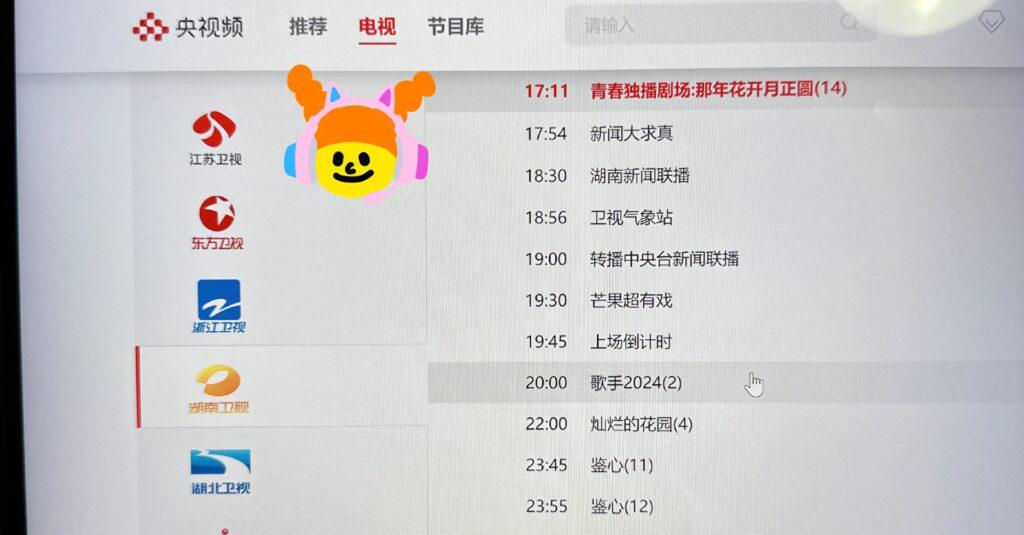Open 青春独播剧场:那年花开月正圆(14) program
The image size is (1024, 535).
[718, 90]
